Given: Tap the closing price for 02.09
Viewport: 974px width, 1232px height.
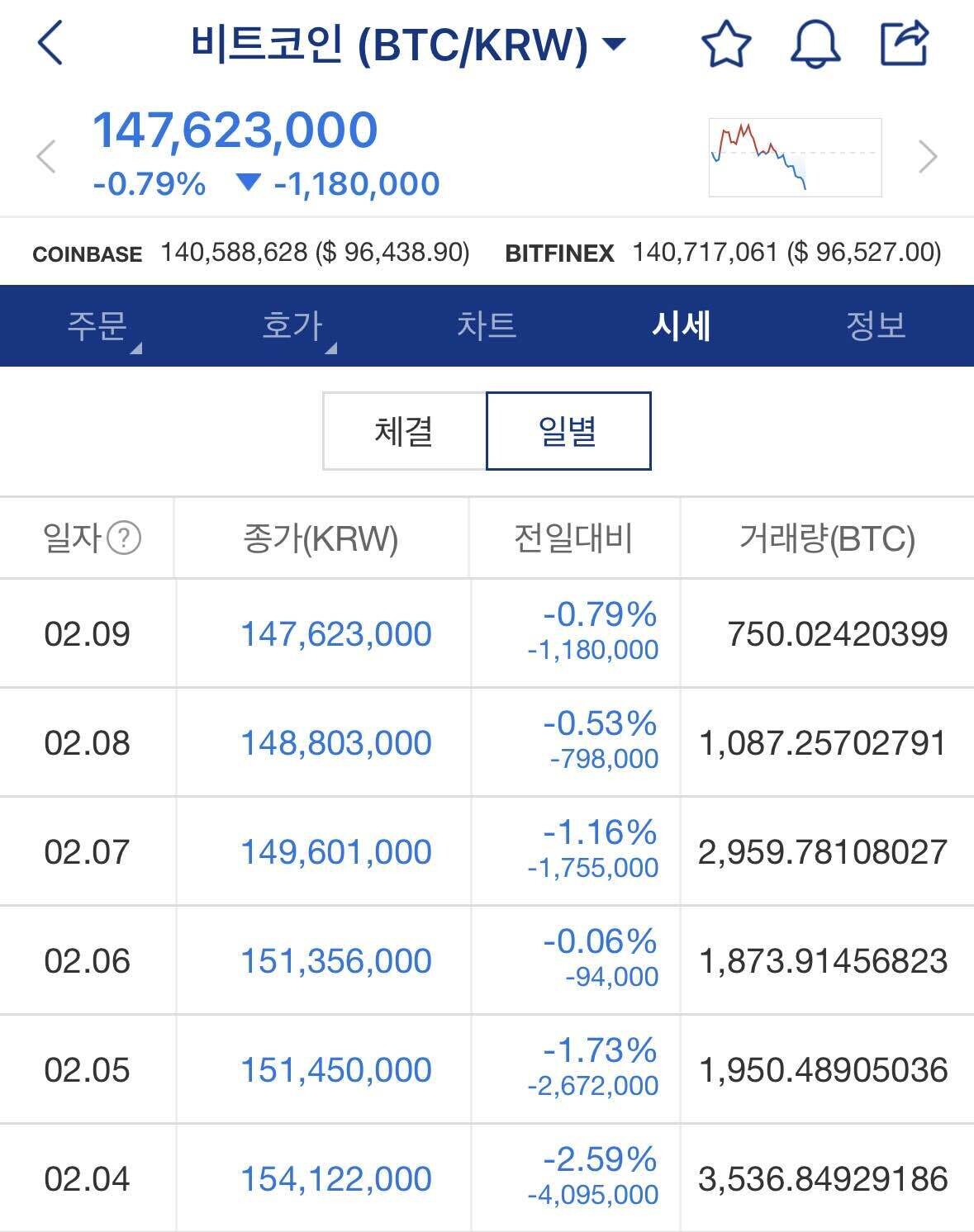Looking at the screenshot, I should (x=337, y=634).
